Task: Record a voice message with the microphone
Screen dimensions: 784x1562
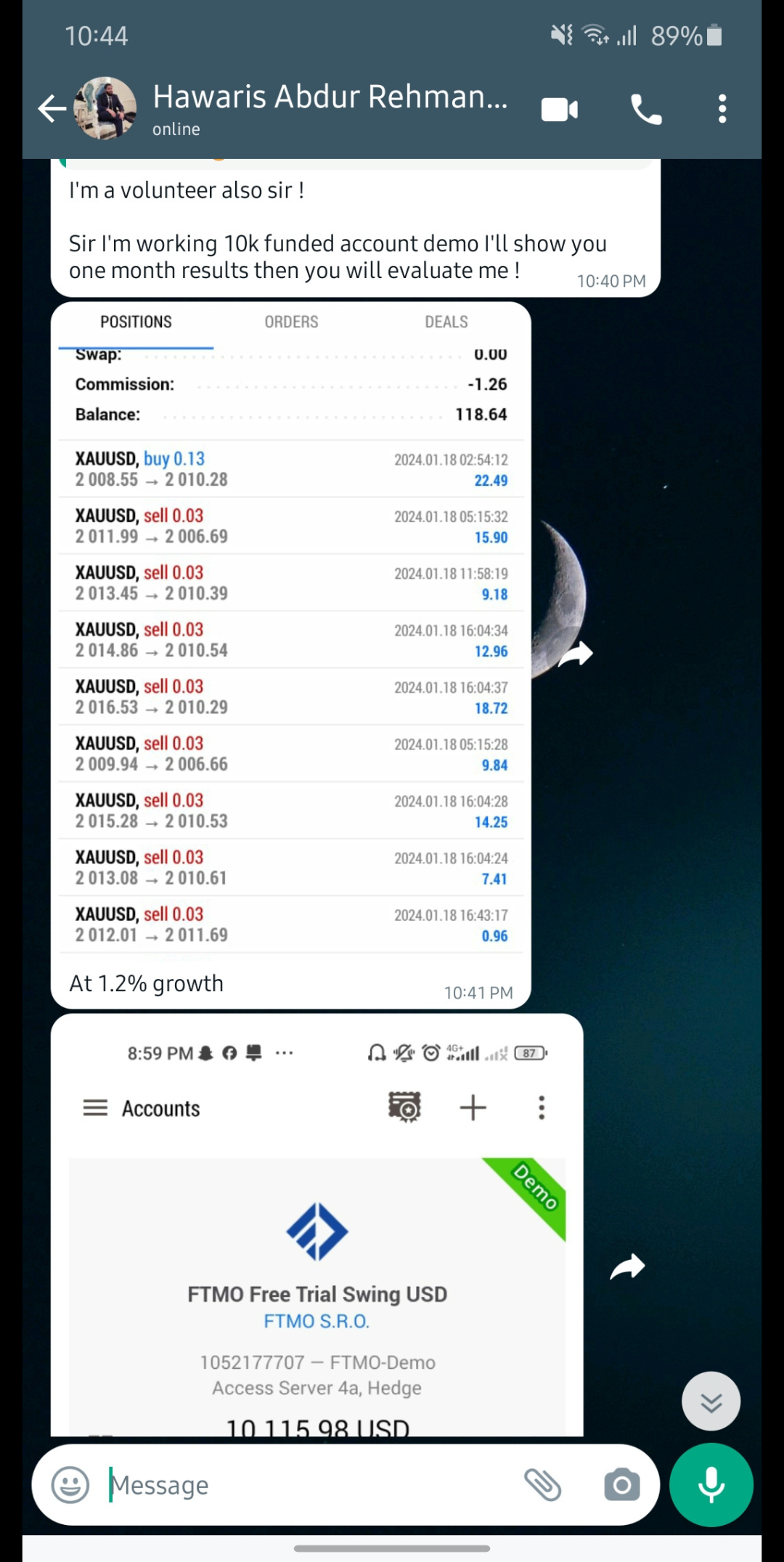Action: coord(711,1484)
